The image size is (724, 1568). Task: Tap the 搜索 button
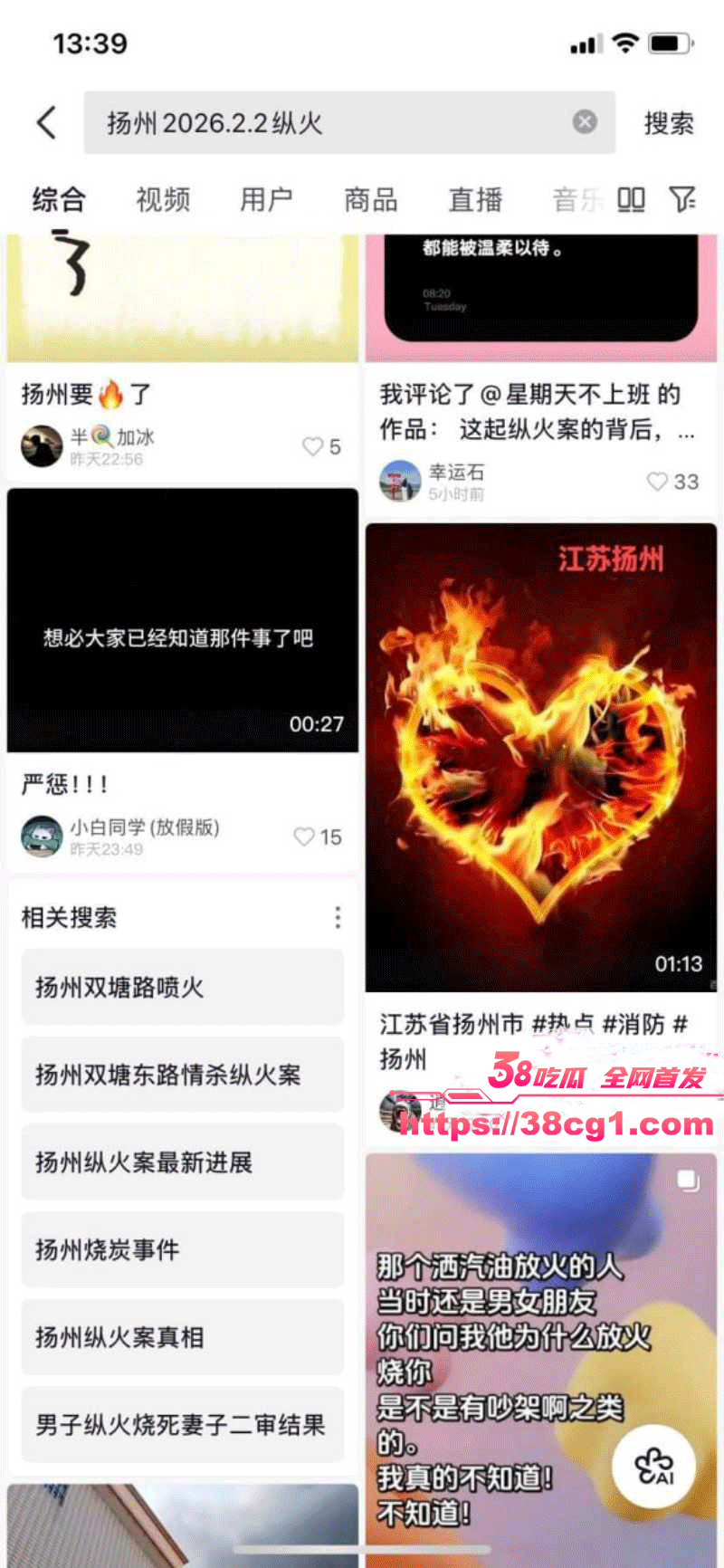click(669, 123)
